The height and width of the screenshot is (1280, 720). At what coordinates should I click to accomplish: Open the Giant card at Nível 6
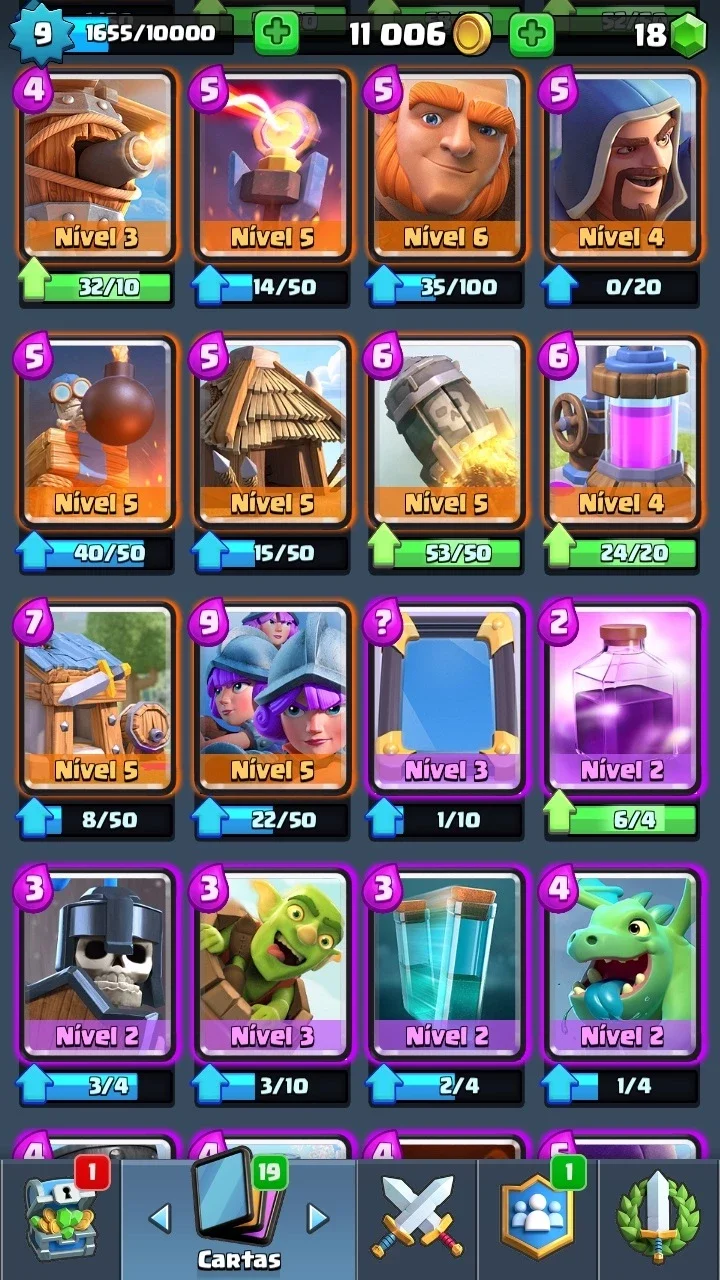(446, 165)
